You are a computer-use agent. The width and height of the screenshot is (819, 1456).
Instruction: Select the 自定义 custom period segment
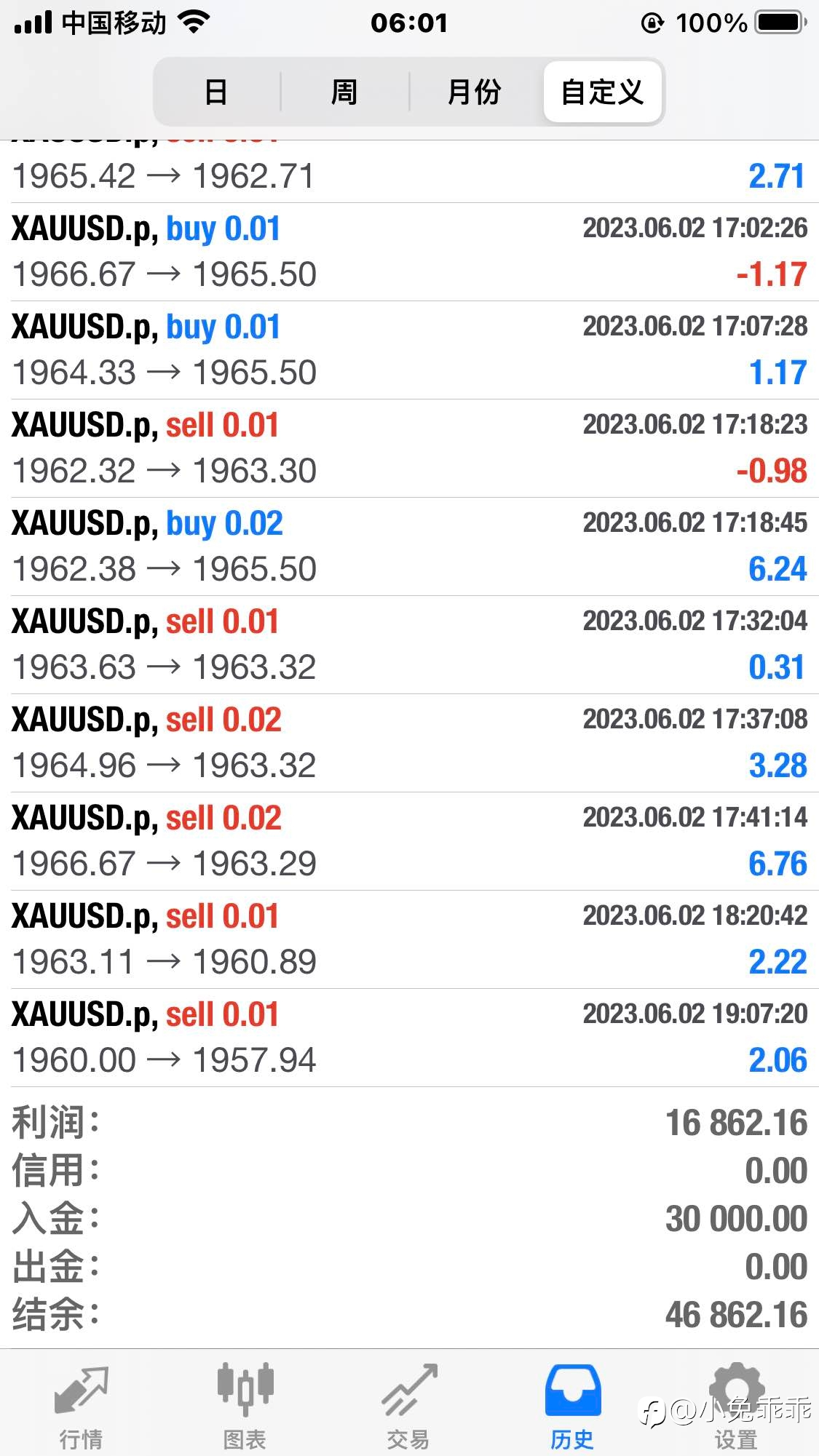[602, 92]
